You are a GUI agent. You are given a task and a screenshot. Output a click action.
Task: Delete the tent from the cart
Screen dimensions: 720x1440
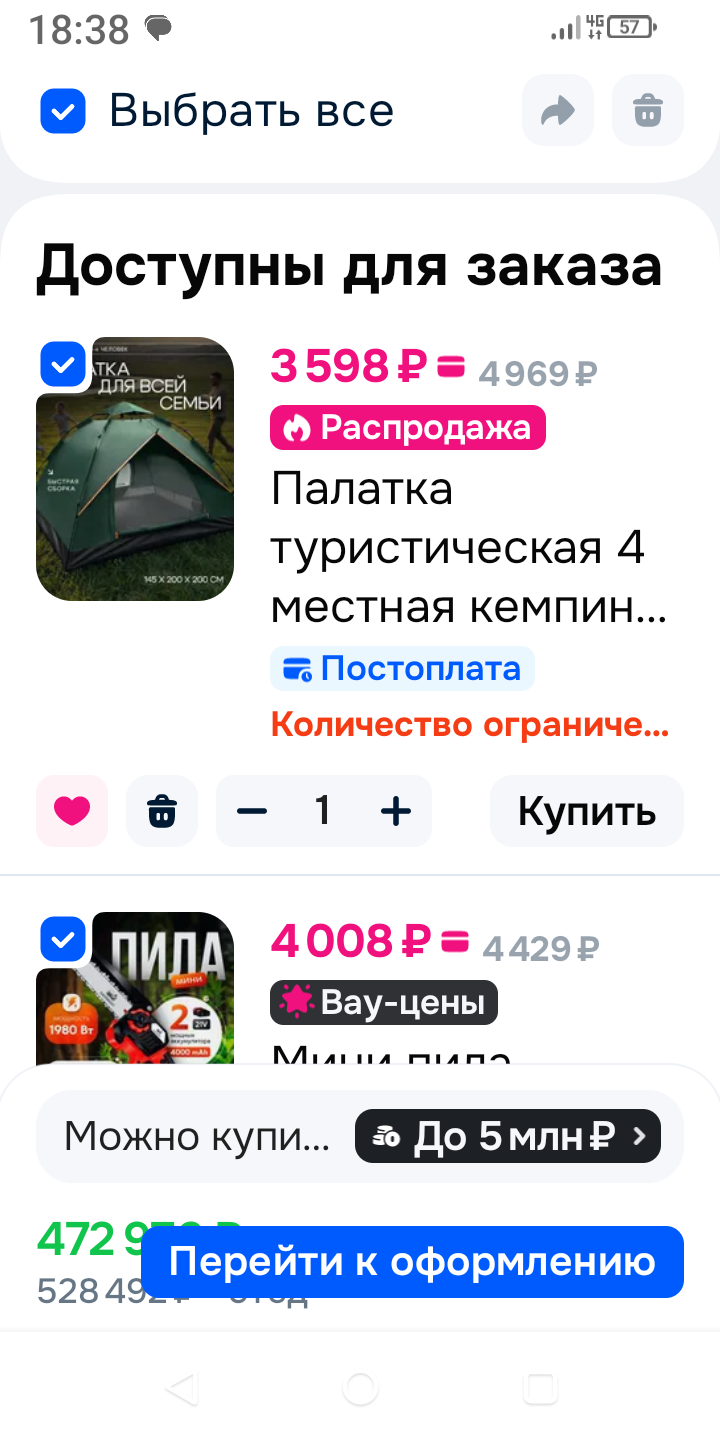[x=162, y=811]
